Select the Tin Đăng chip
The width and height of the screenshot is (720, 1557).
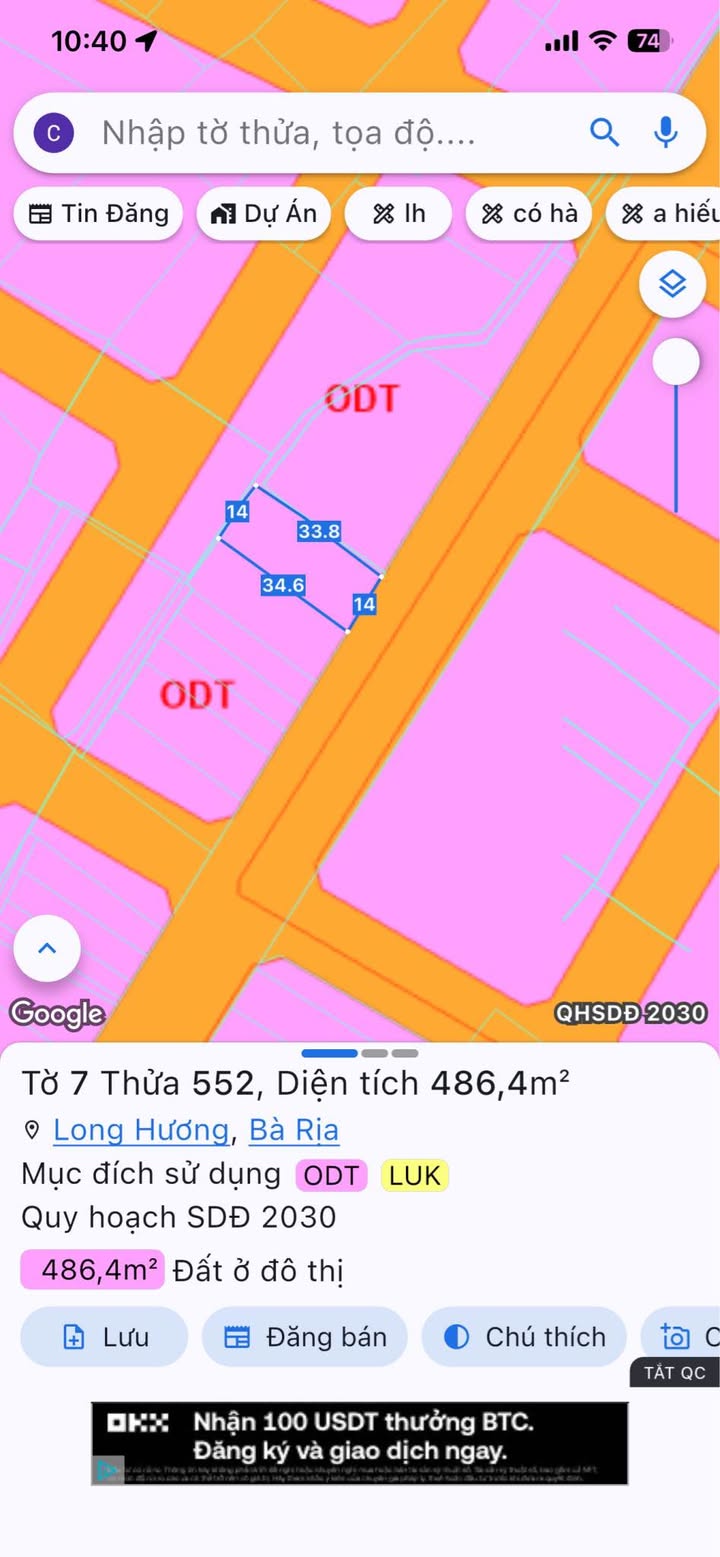pos(98,214)
